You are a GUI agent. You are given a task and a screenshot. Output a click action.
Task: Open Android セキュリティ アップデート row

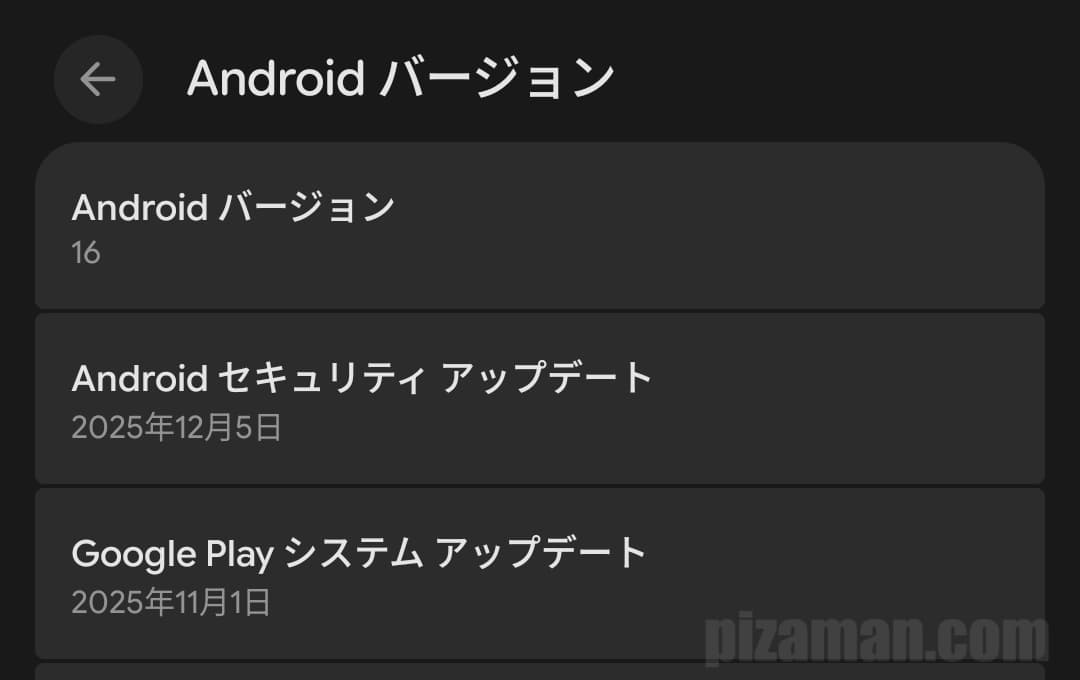coord(540,399)
